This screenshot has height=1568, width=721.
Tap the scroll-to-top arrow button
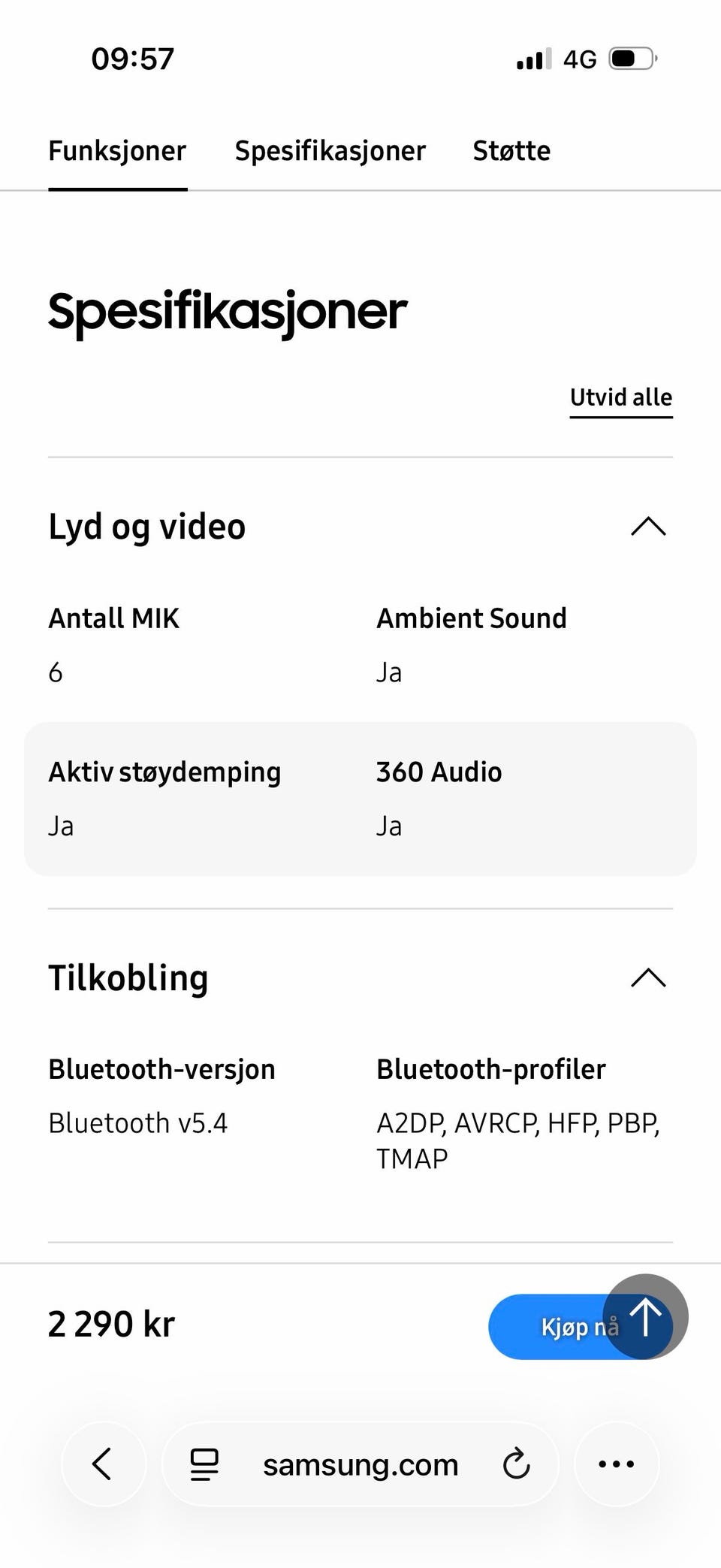(x=645, y=1316)
